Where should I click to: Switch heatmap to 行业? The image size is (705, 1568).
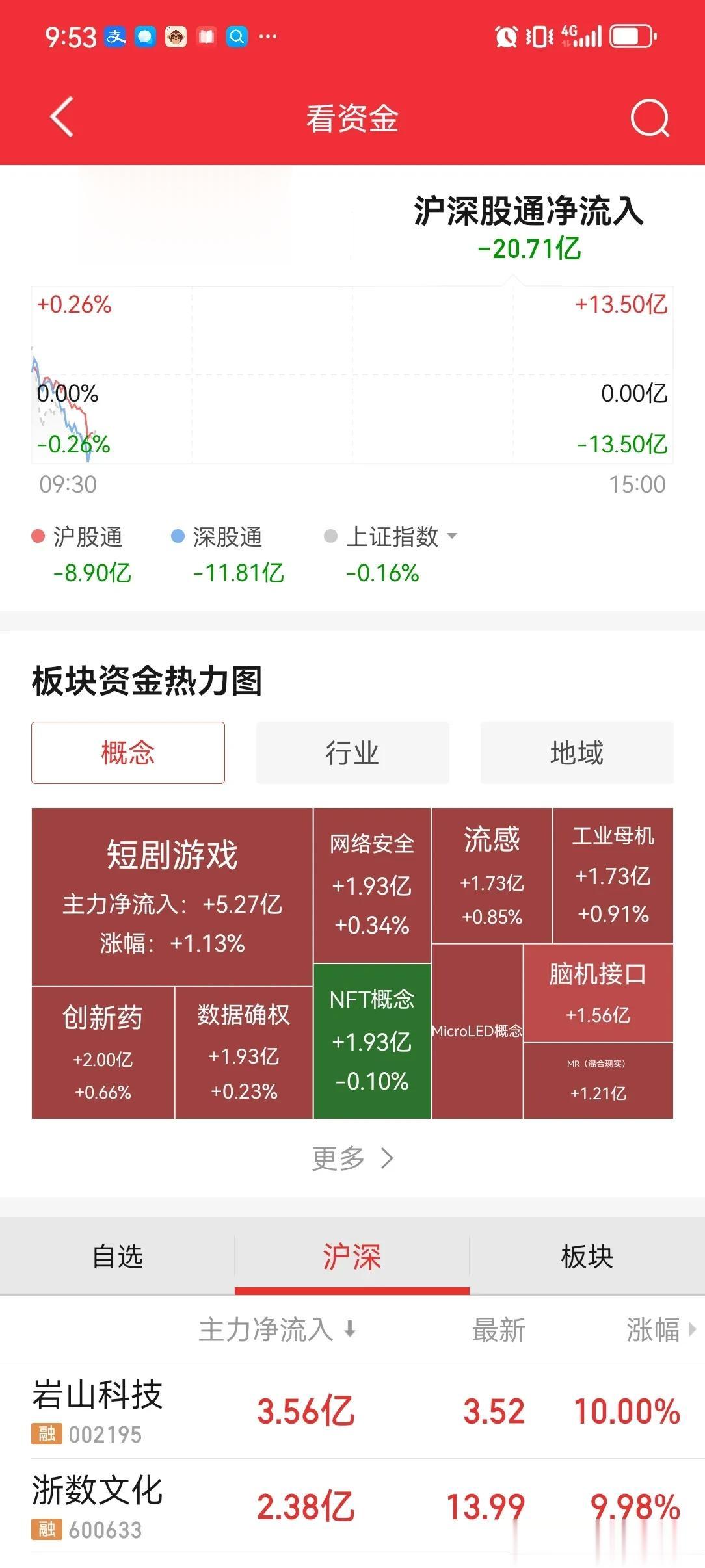point(352,752)
